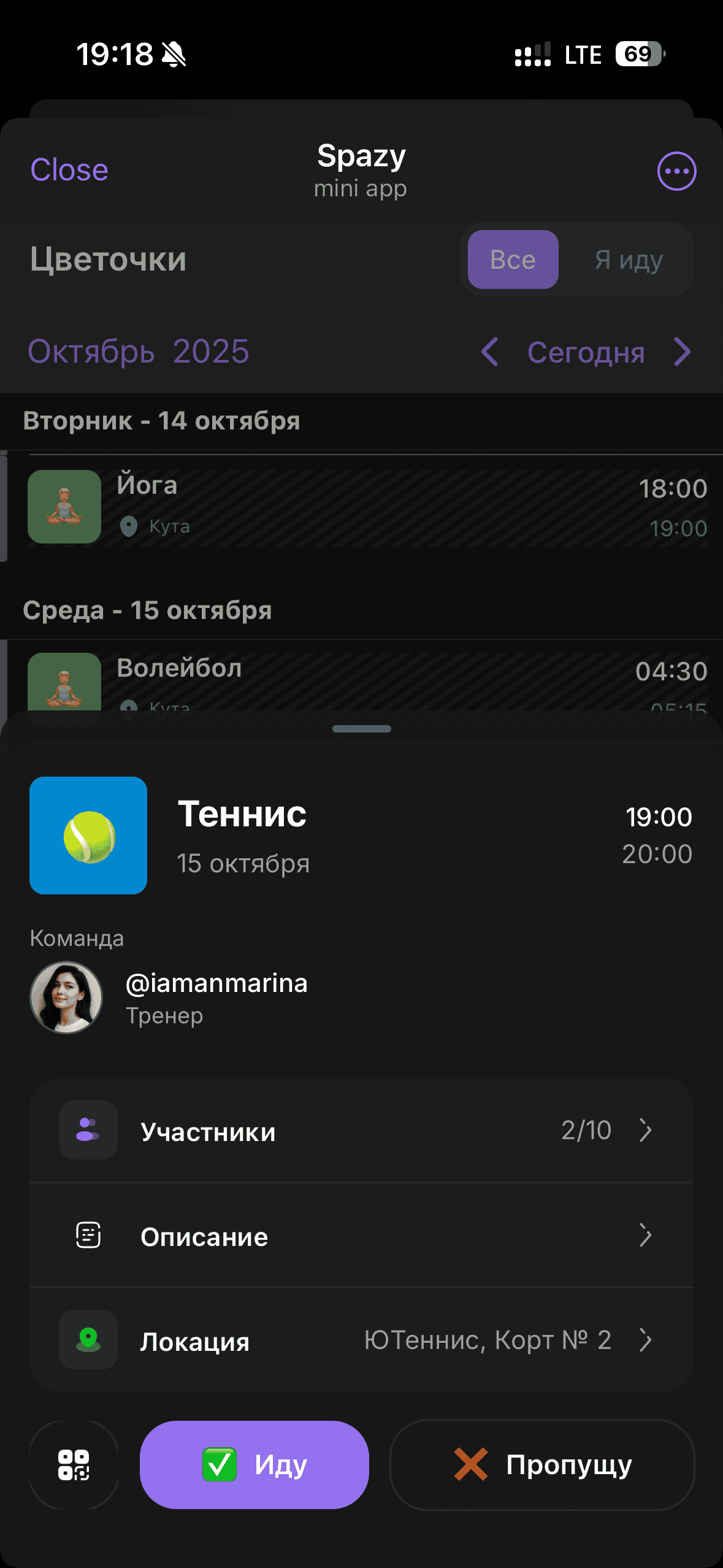Expand Участники via its chevron
This screenshot has width=723, height=1568.
tap(645, 1131)
